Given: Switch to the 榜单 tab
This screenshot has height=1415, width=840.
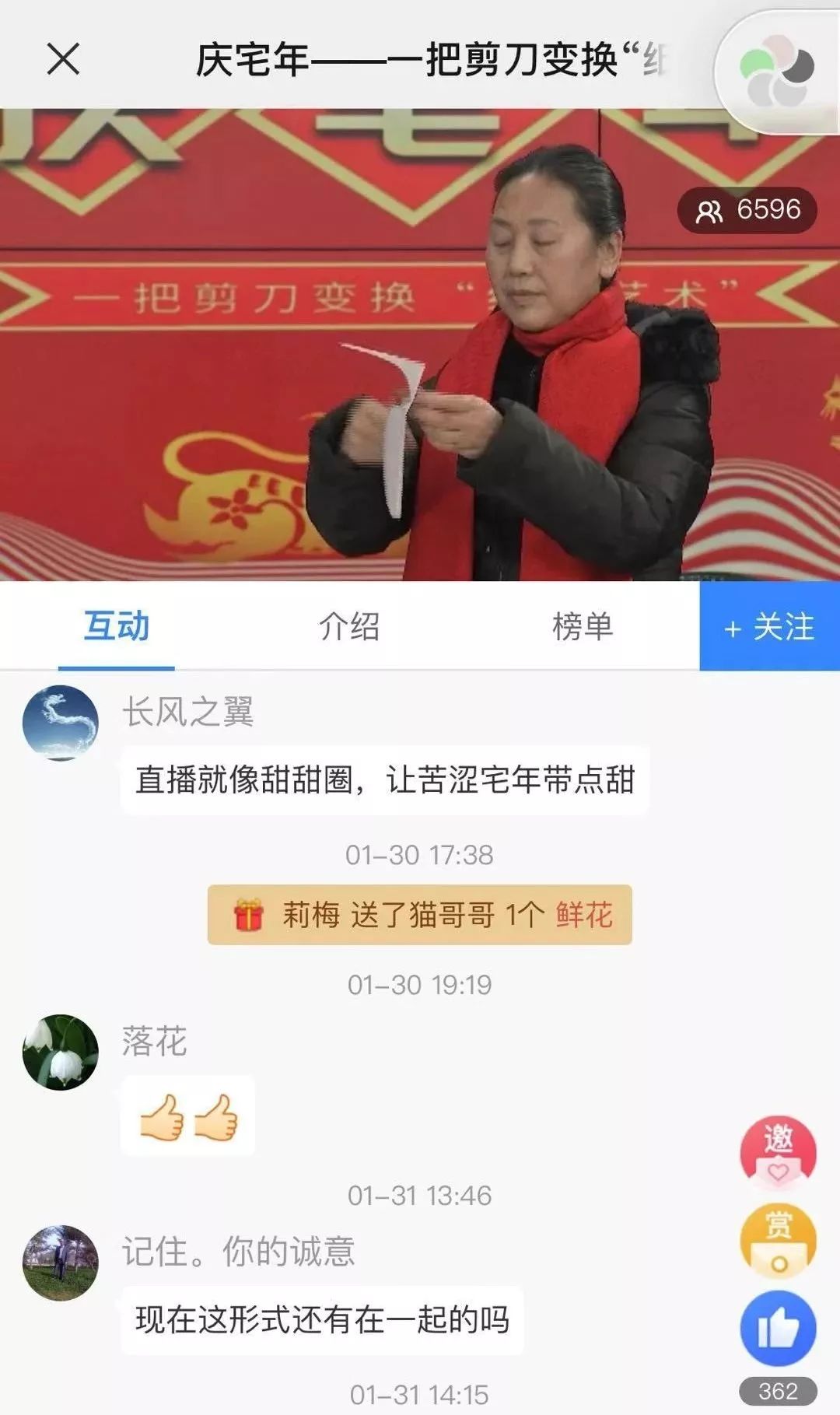Looking at the screenshot, I should (583, 626).
